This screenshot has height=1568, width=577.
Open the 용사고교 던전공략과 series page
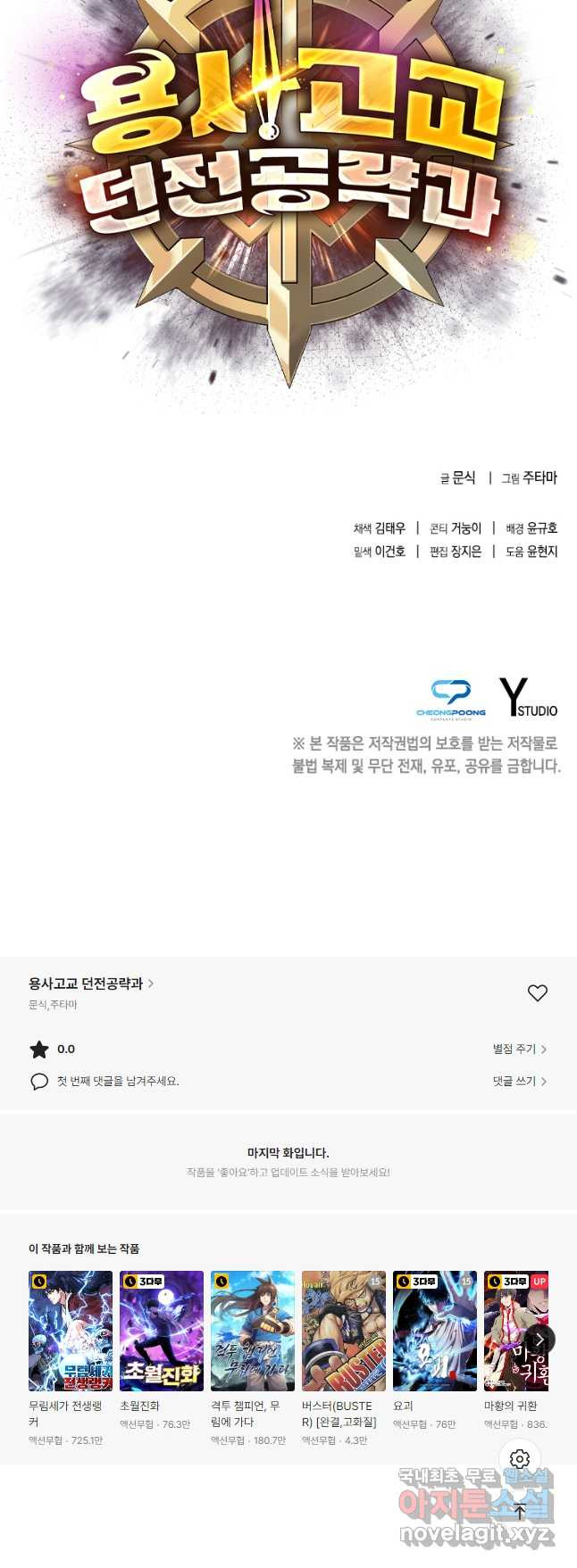pos(90,983)
